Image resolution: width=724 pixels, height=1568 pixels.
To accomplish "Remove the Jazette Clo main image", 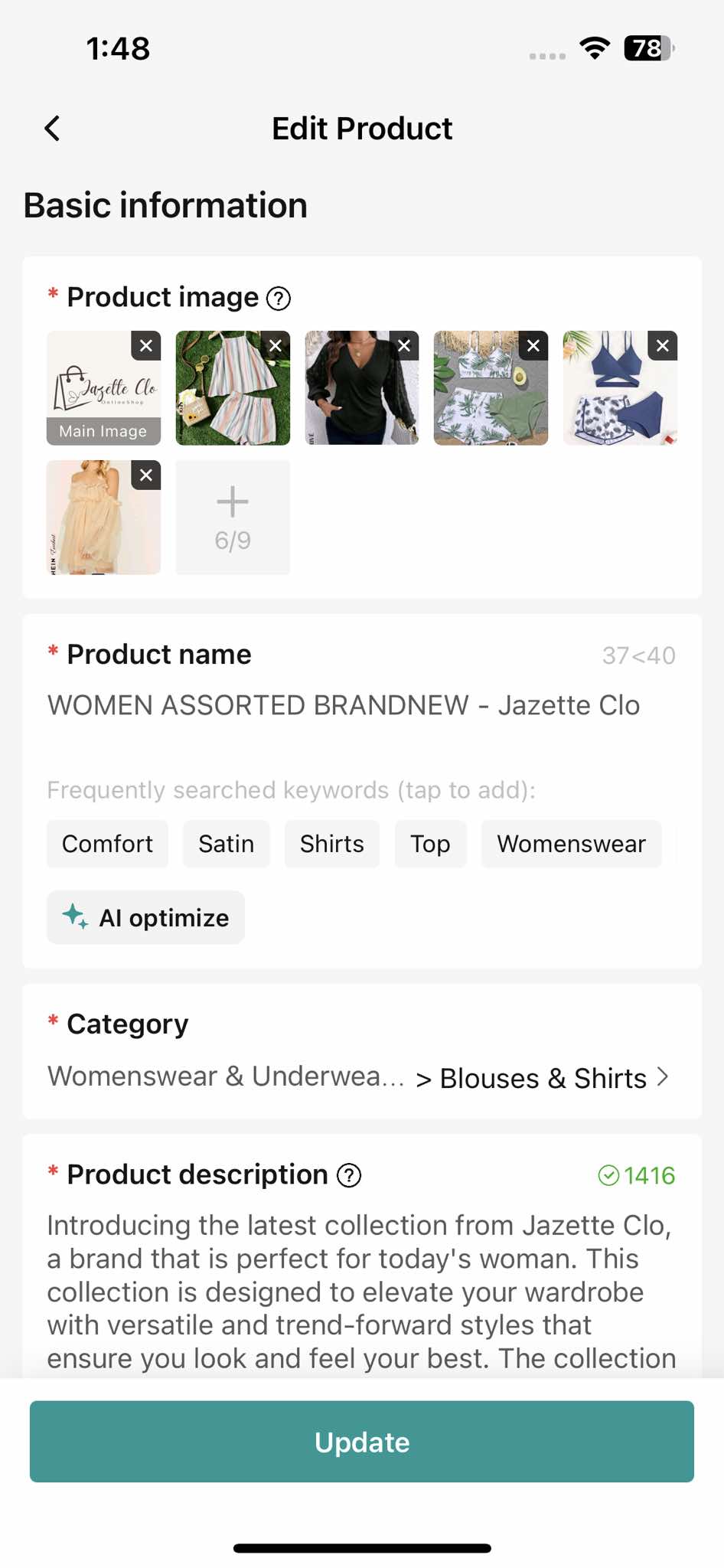I will click(x=145, y=346).
